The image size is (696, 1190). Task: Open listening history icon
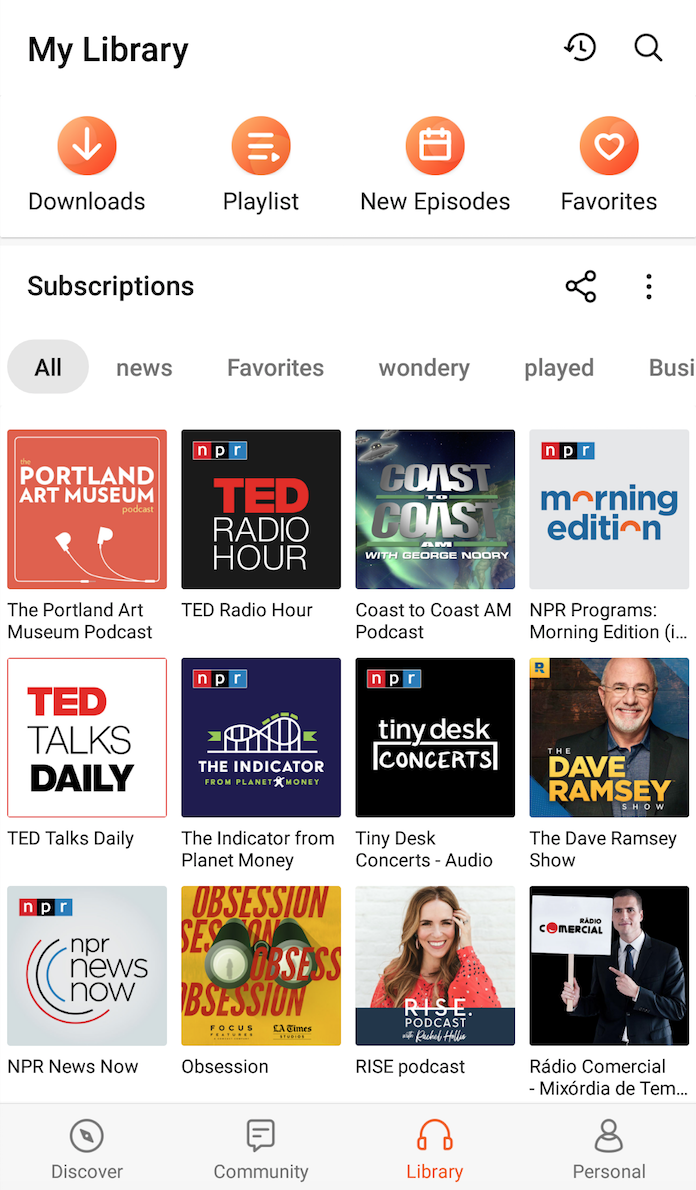tap(580, 47)
